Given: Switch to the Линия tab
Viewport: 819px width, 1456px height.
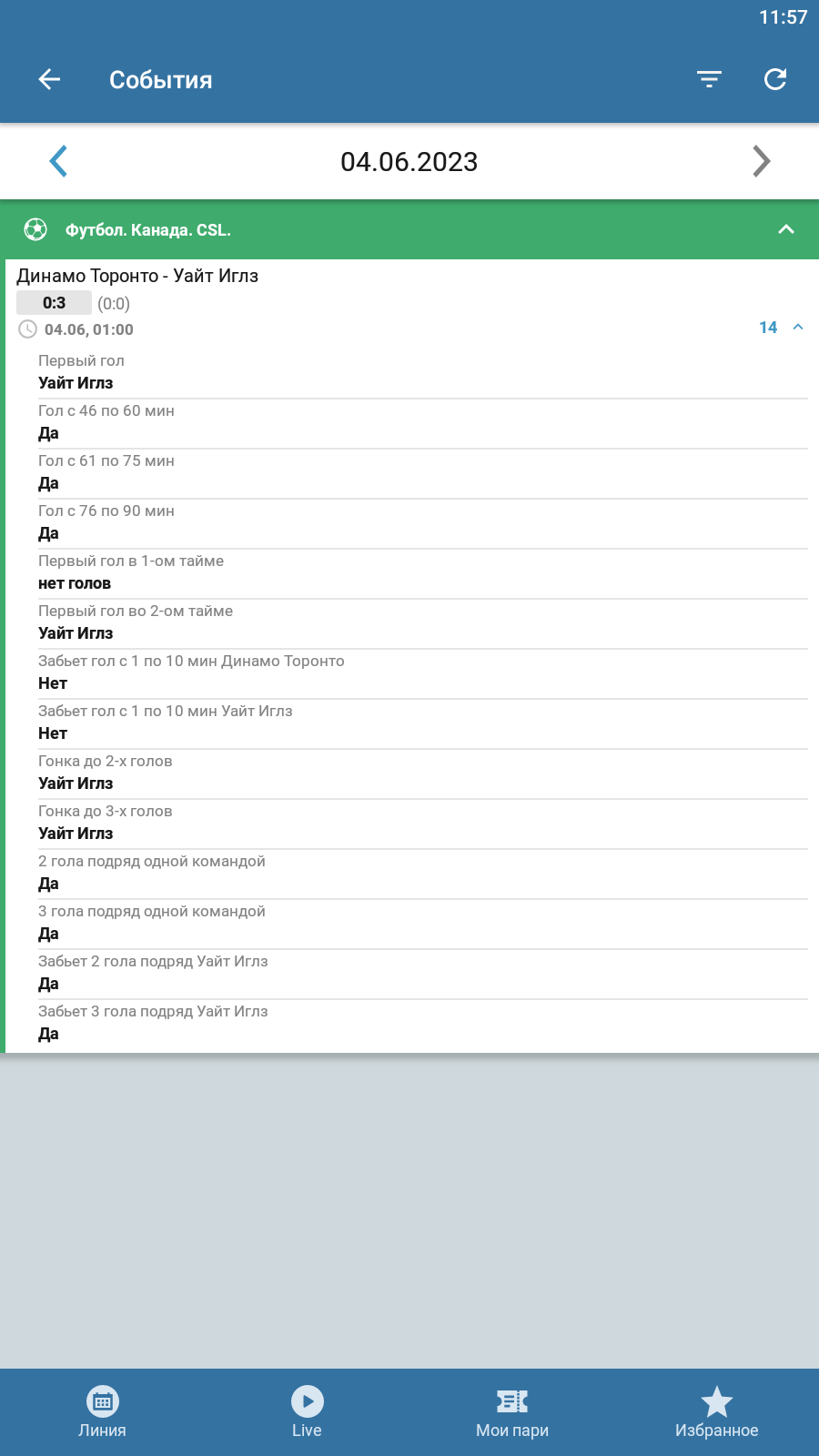Looking at the screenshot, I should [102, 1412].
